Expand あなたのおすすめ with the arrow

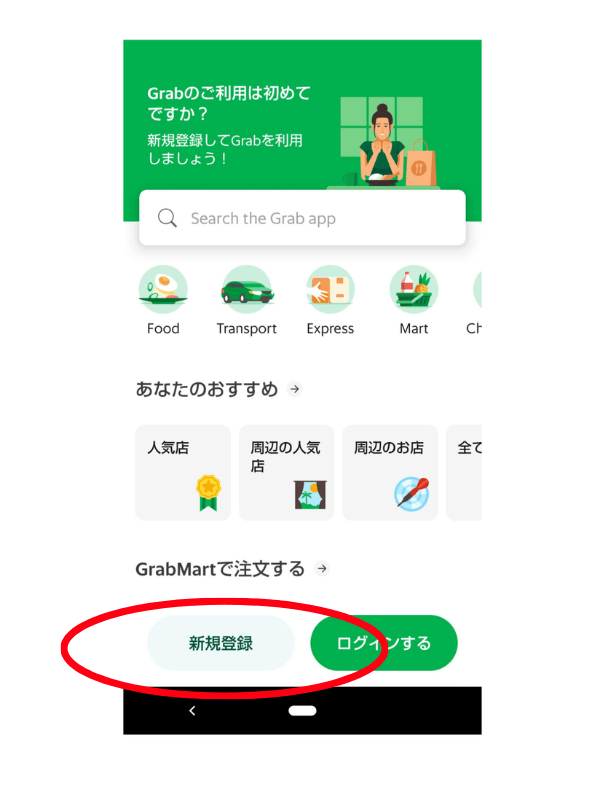point(294,390)
